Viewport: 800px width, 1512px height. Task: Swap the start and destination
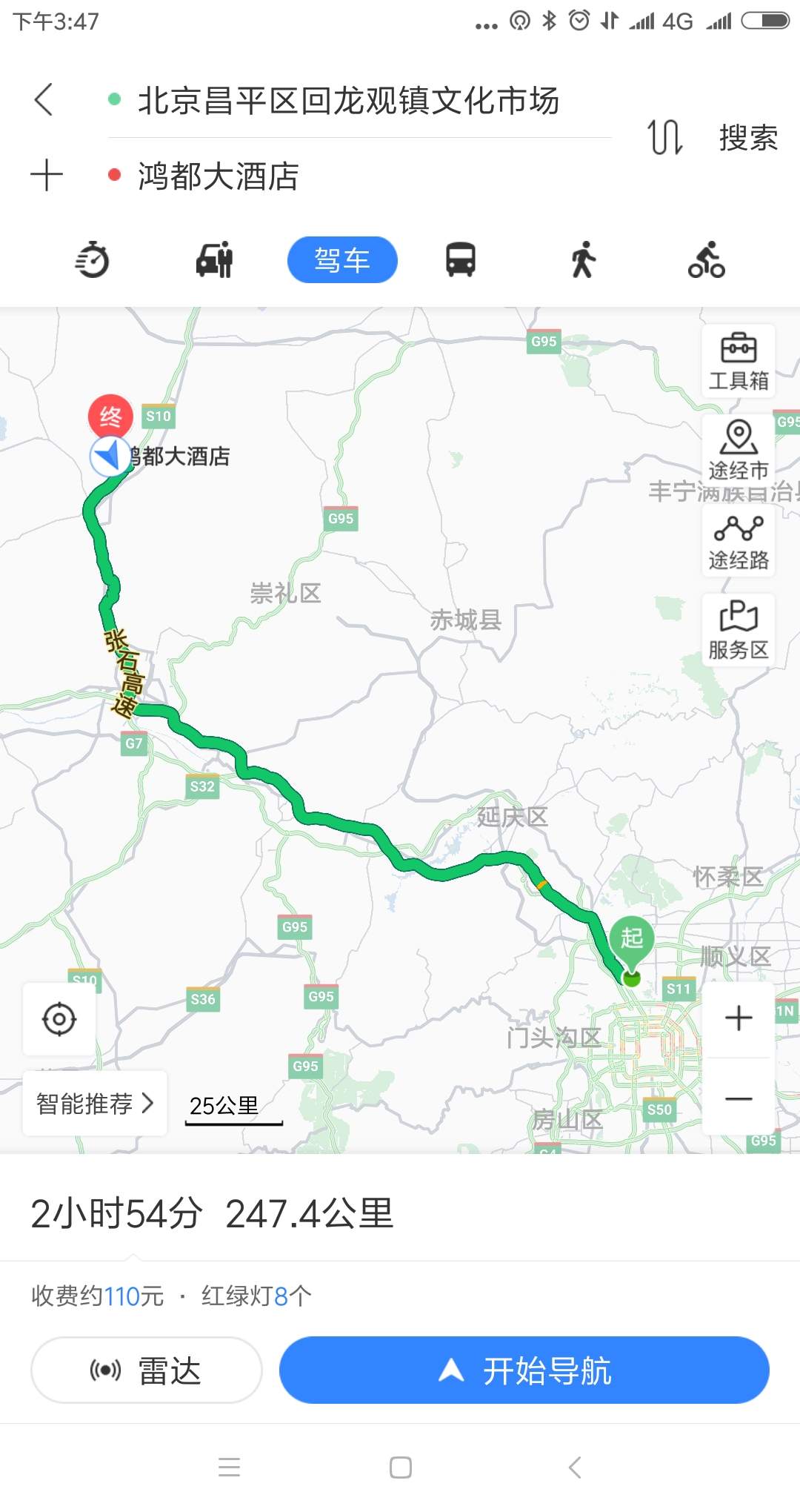[x=664, y=137]
